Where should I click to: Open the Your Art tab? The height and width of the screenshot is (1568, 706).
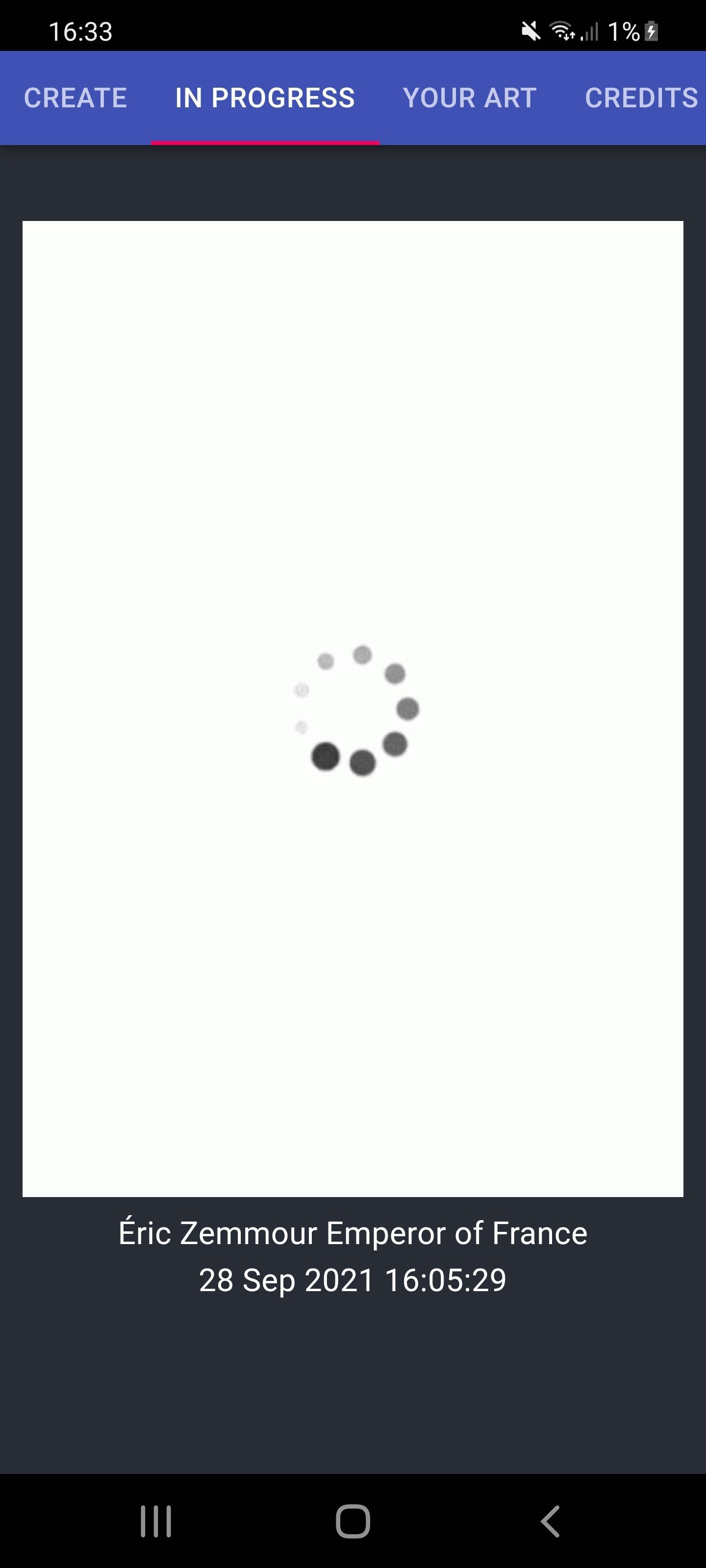[470, 98]
